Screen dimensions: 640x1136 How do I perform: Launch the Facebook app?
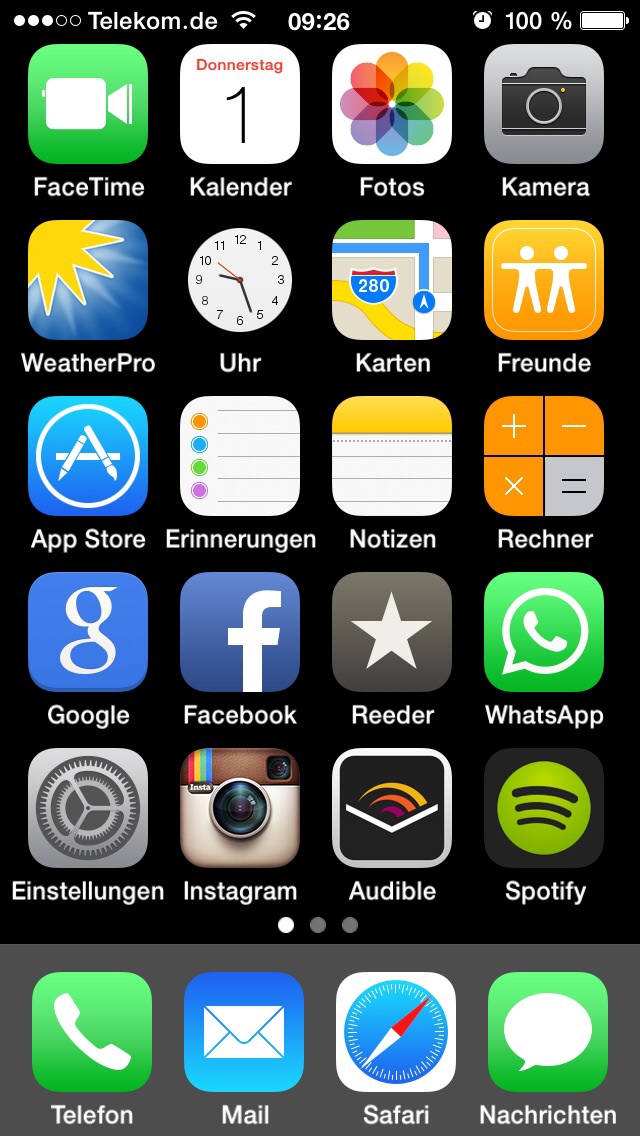(240, 632)
